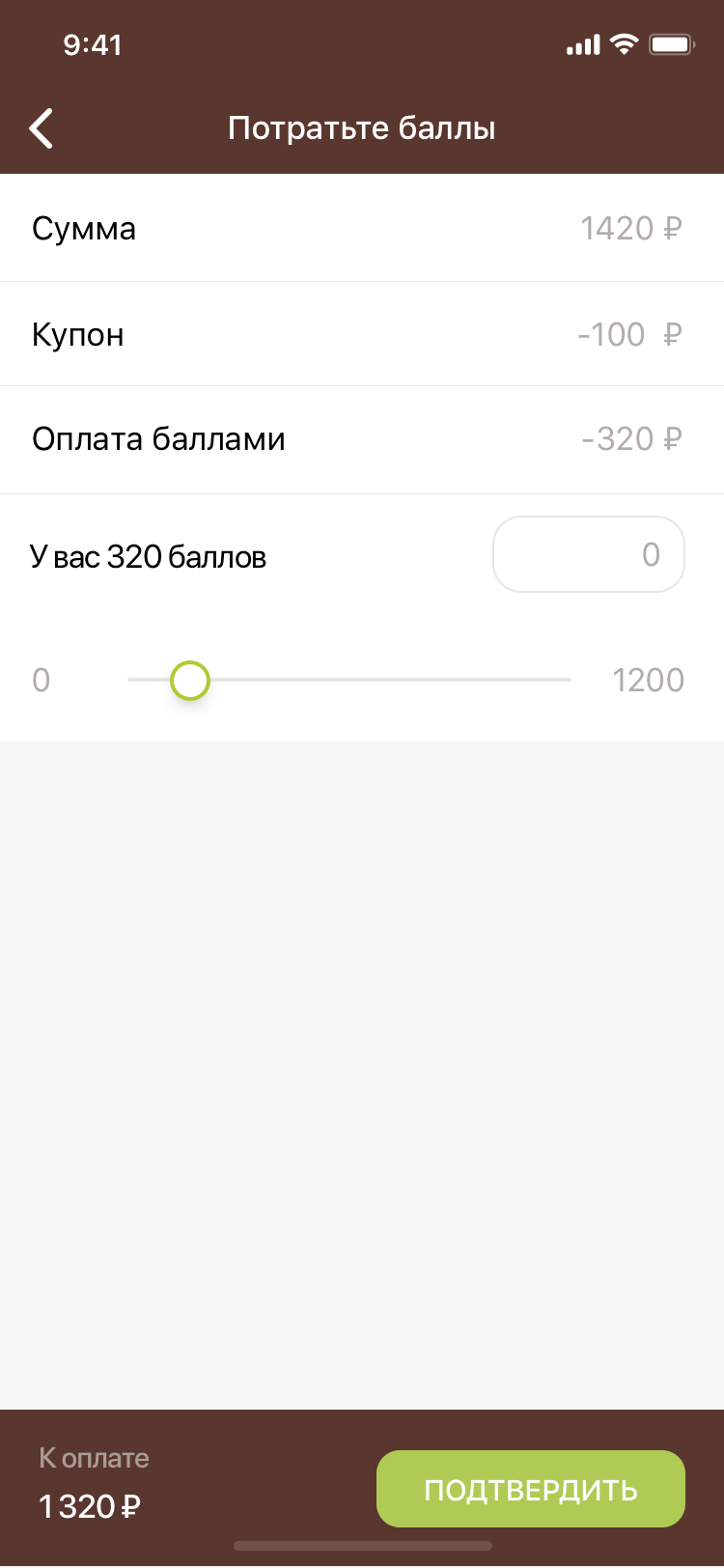Tap the points input field showing 0

[x=589, y=553]
